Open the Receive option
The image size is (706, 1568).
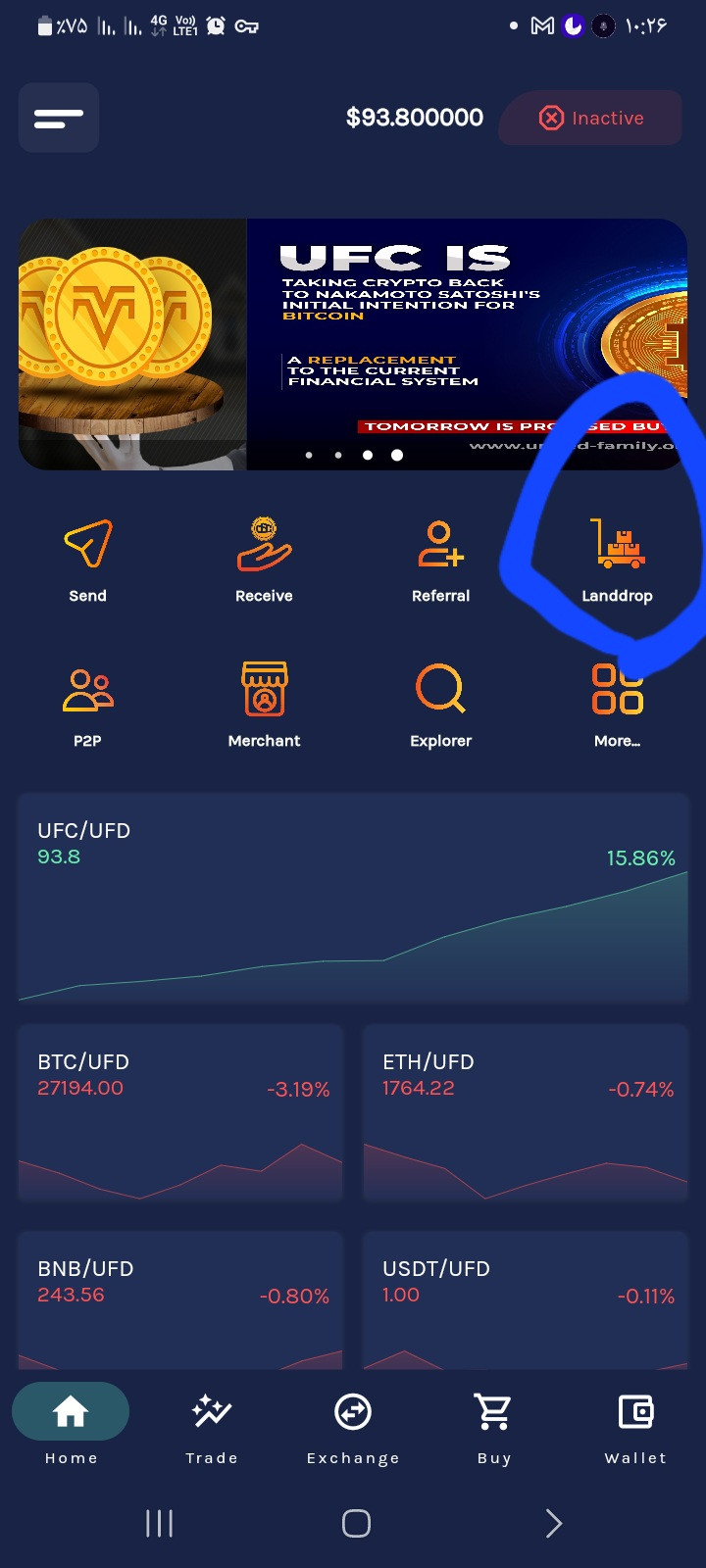264,561
